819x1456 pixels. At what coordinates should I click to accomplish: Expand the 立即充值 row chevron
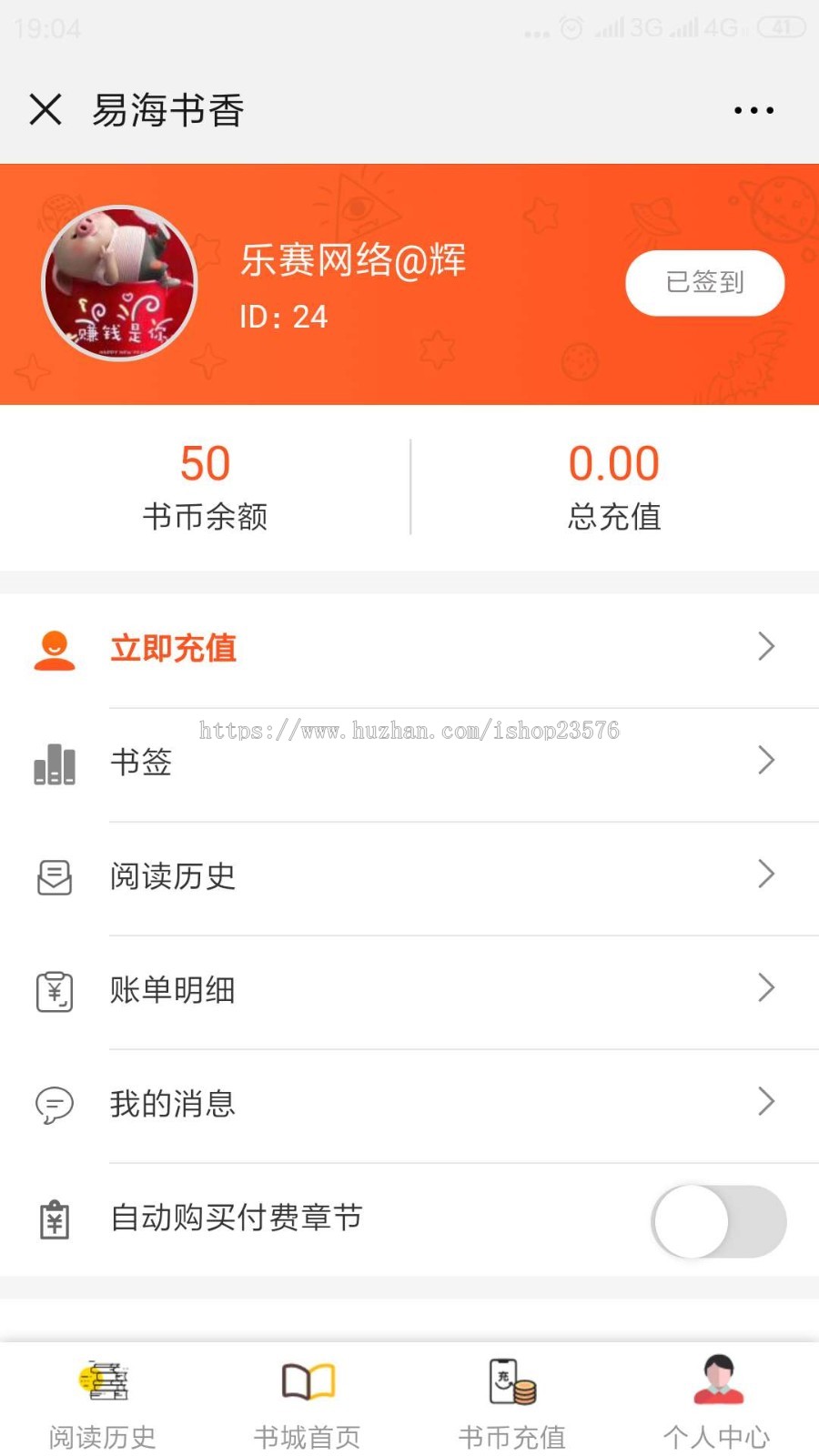pos(765,647)
